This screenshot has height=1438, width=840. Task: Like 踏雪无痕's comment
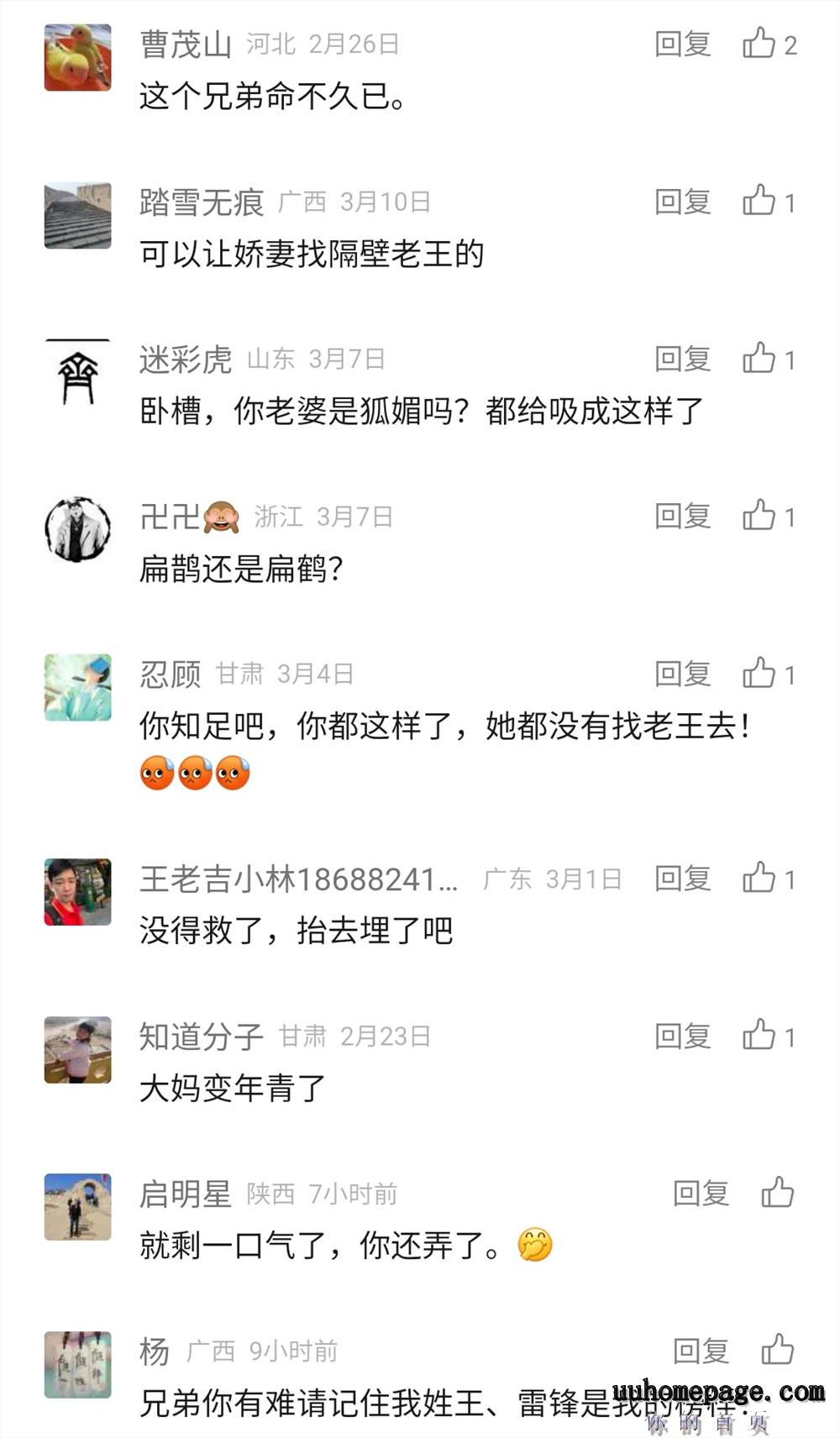(x=759, y=202)
